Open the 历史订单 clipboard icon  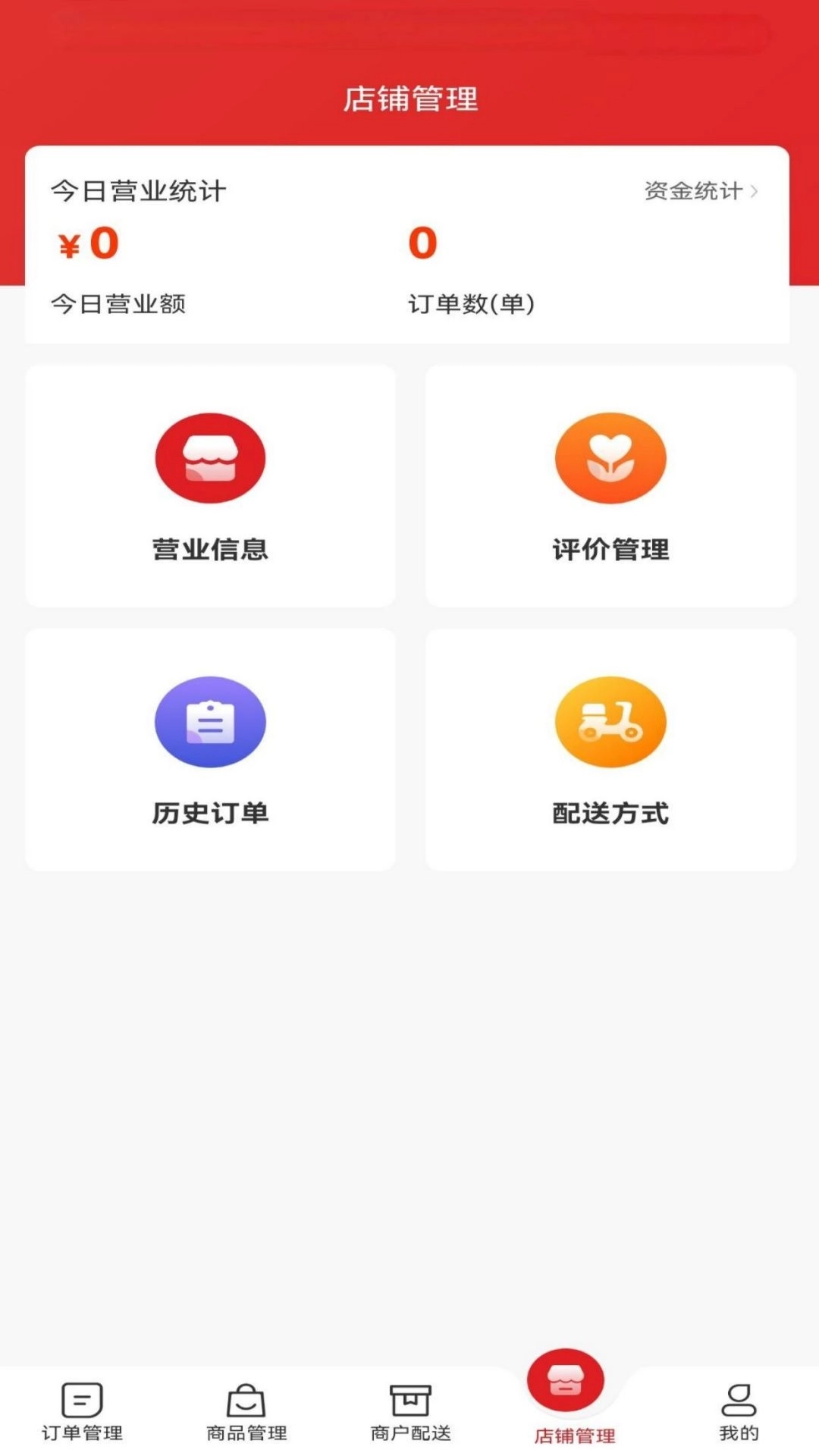[210, 722]
